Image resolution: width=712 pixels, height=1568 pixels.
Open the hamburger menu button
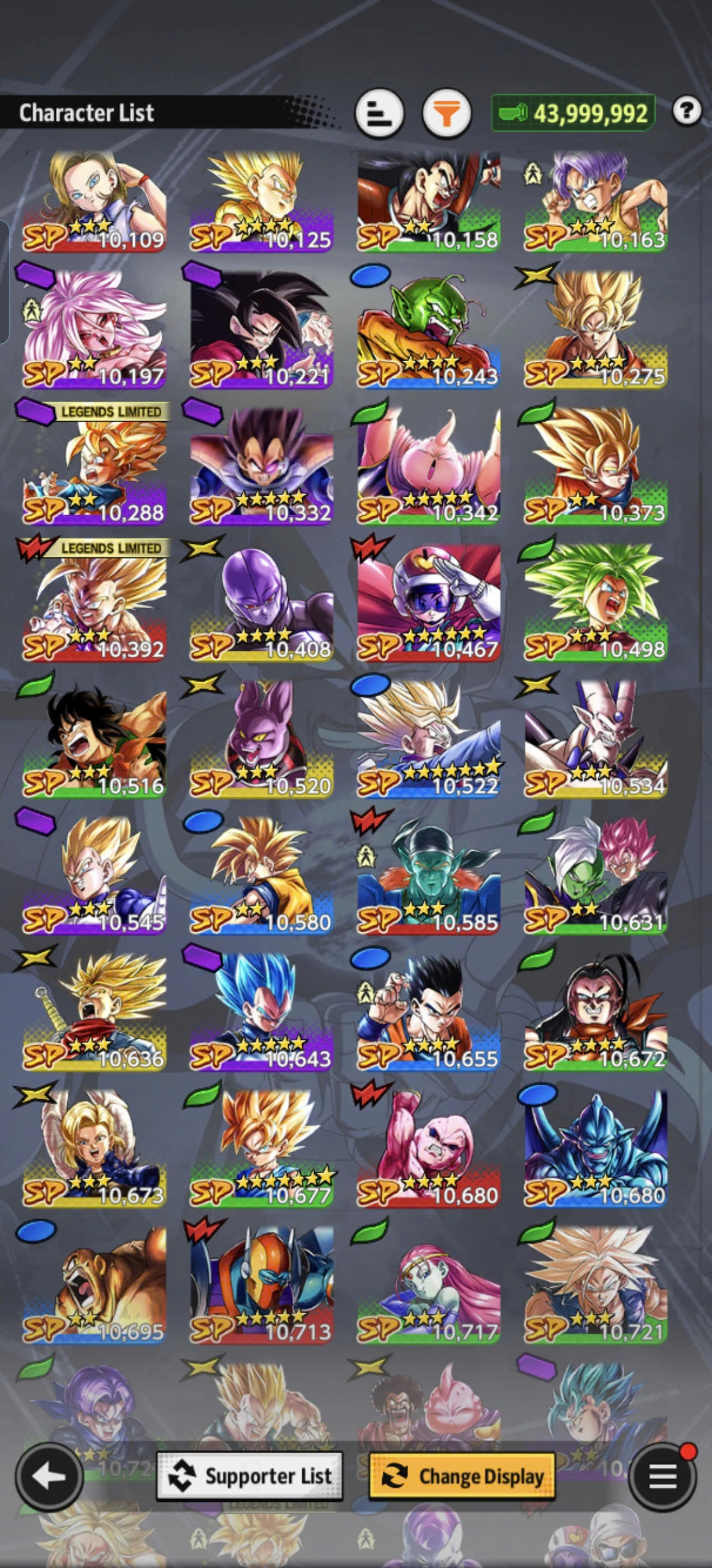click(x=662, y=1476)
